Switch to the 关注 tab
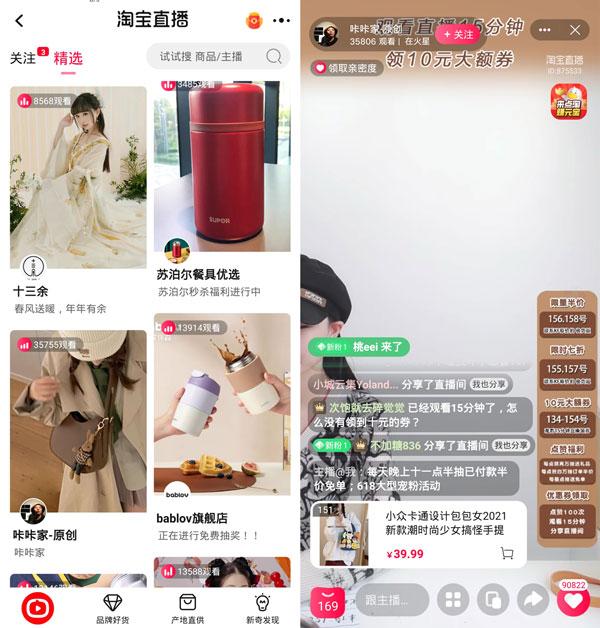Screen dimensions: 600x628 pyautogui.click(x=22, y=59)
